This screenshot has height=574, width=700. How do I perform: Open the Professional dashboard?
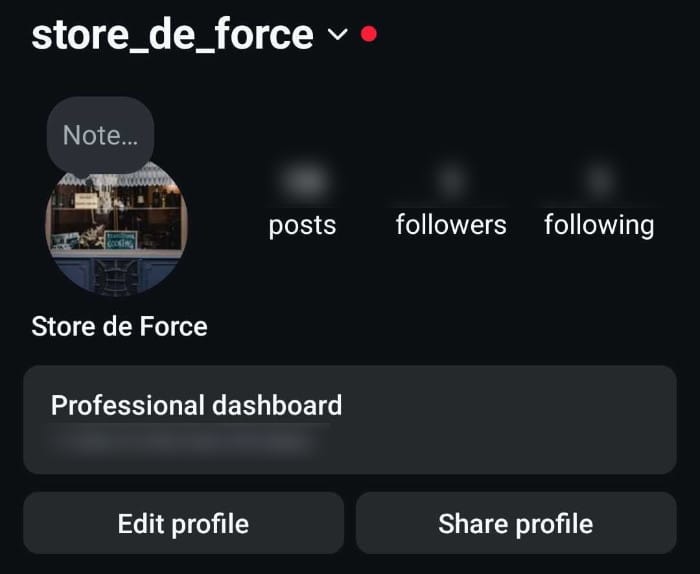349,419
